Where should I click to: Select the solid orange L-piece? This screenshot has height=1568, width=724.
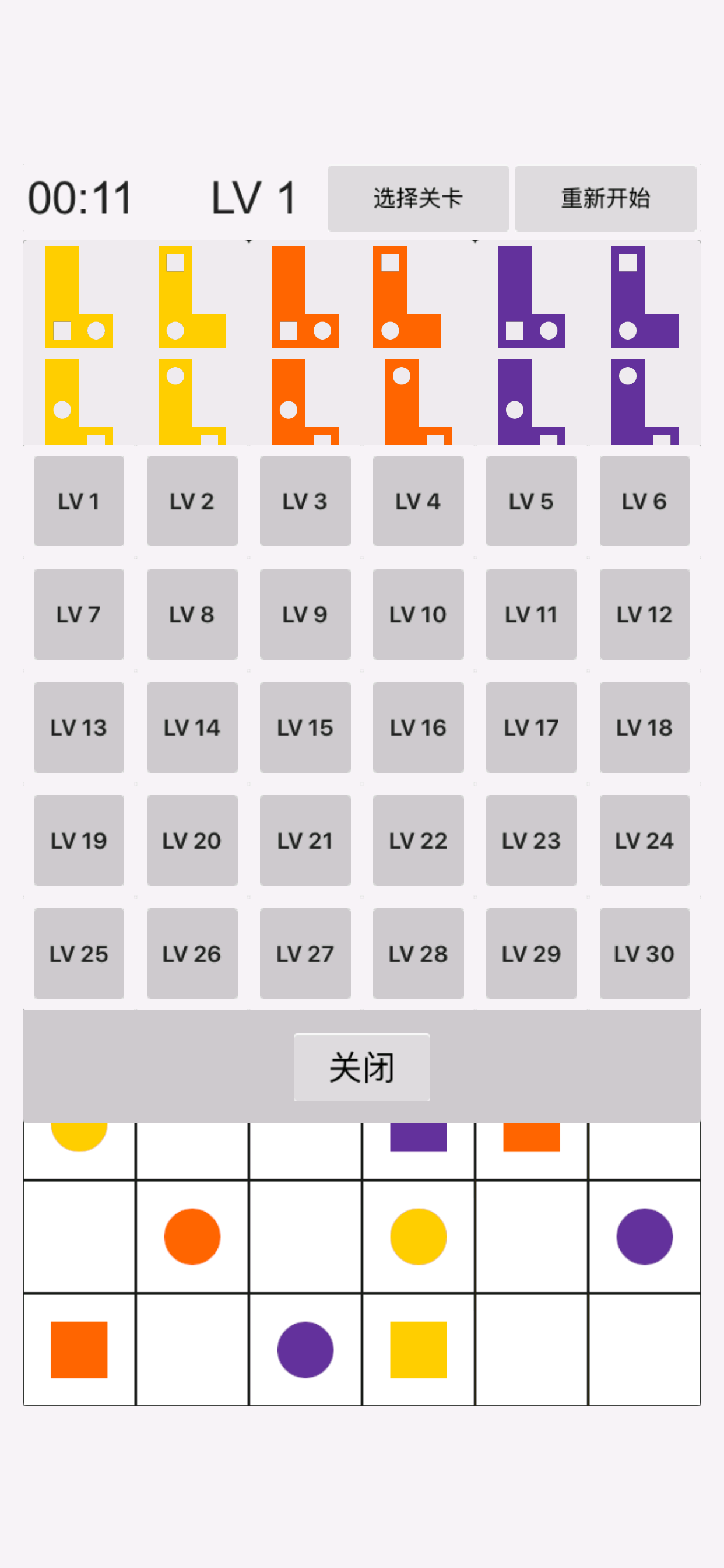click(304, 298)
